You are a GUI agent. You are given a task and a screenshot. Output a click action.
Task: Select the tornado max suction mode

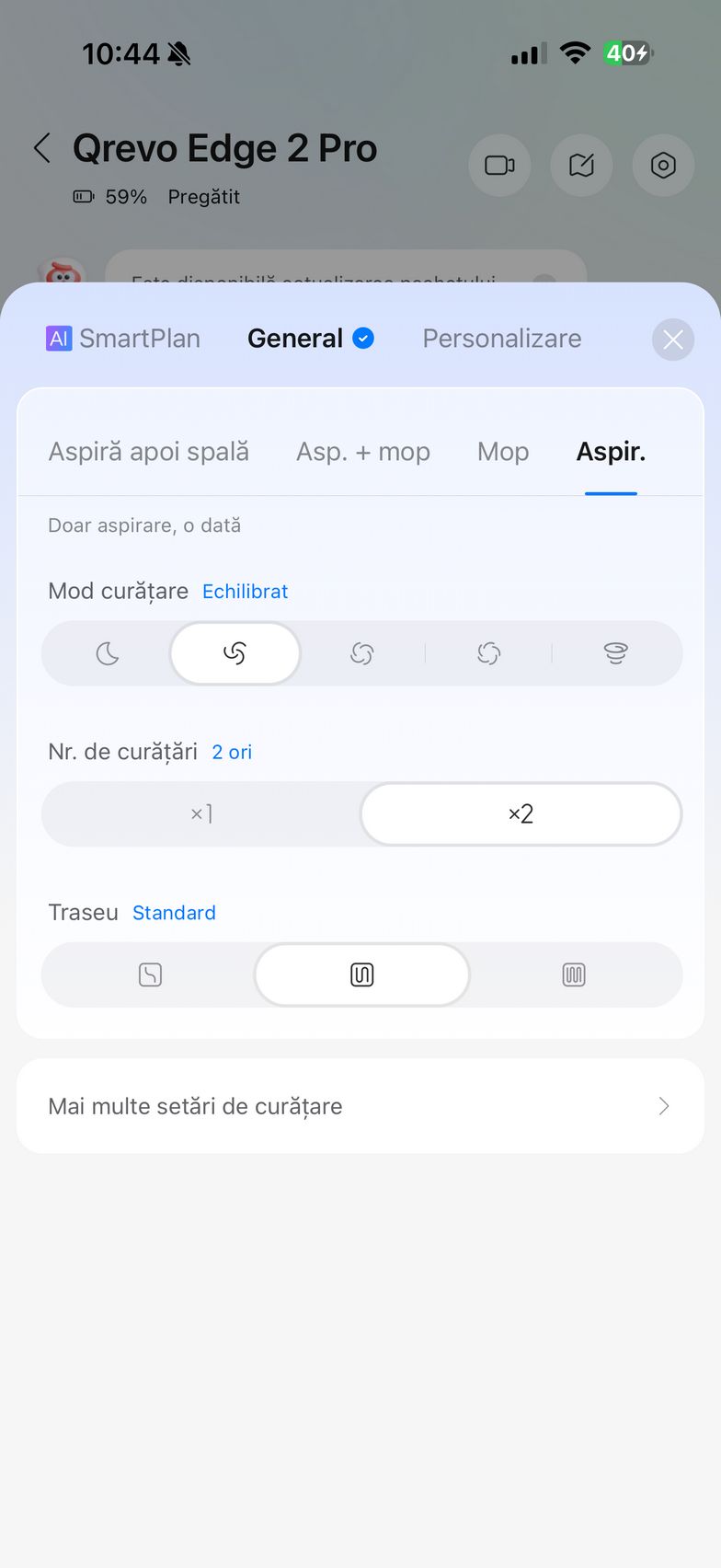click(615, 653)
